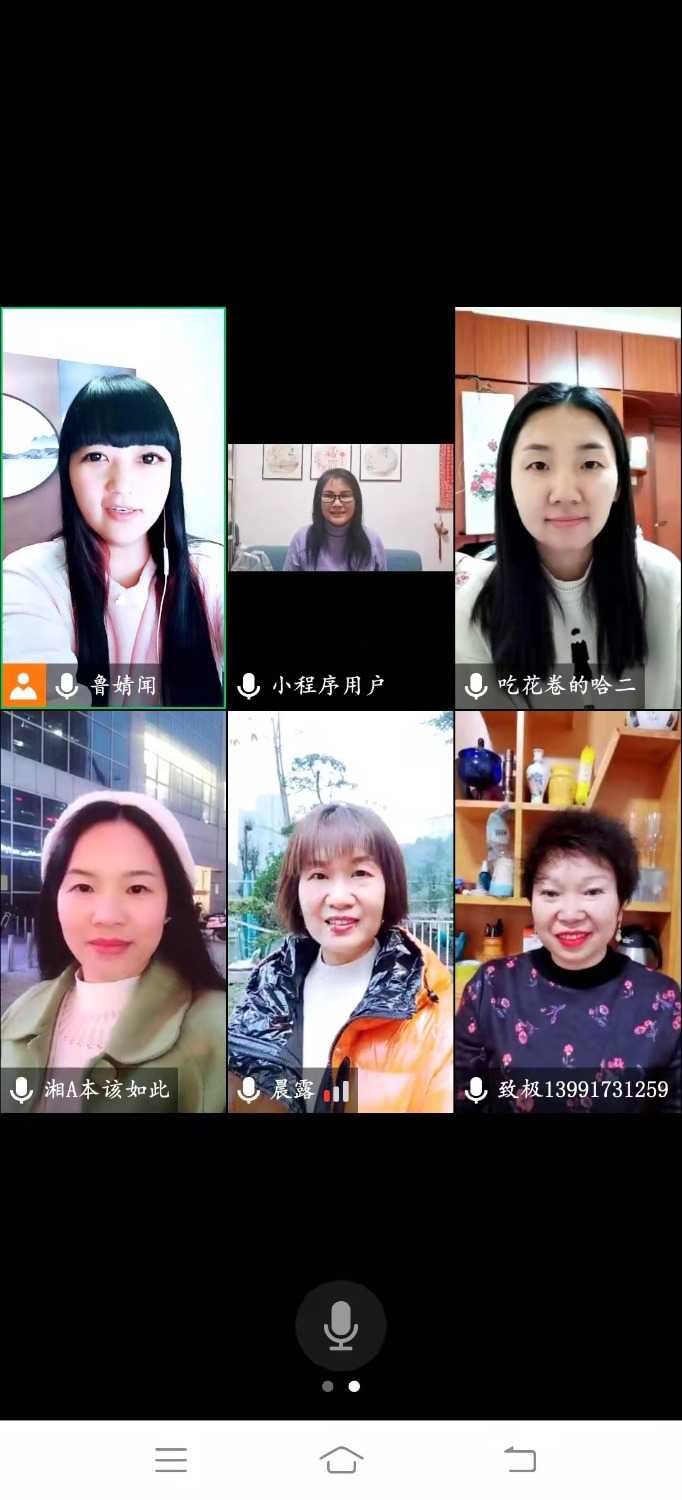682x1500 pixels.
Task: Open 小程序用户's video tile
Action: tap(340, 508)
